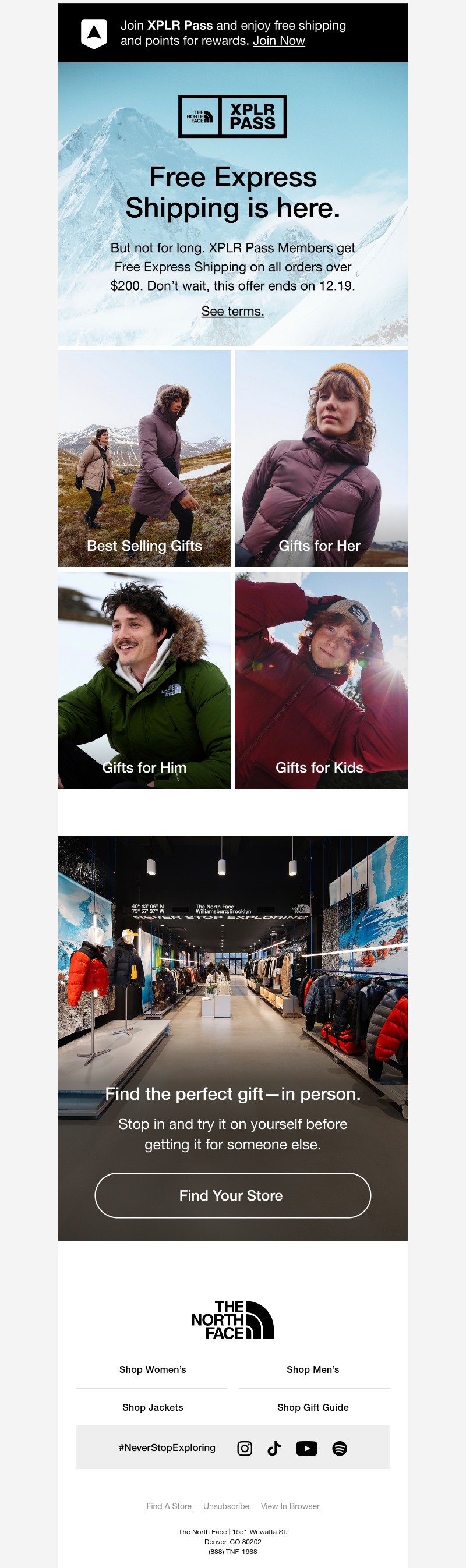Select Shop Gift Guide
The width and height of the screenshot is (466, 1568).
313,1407
